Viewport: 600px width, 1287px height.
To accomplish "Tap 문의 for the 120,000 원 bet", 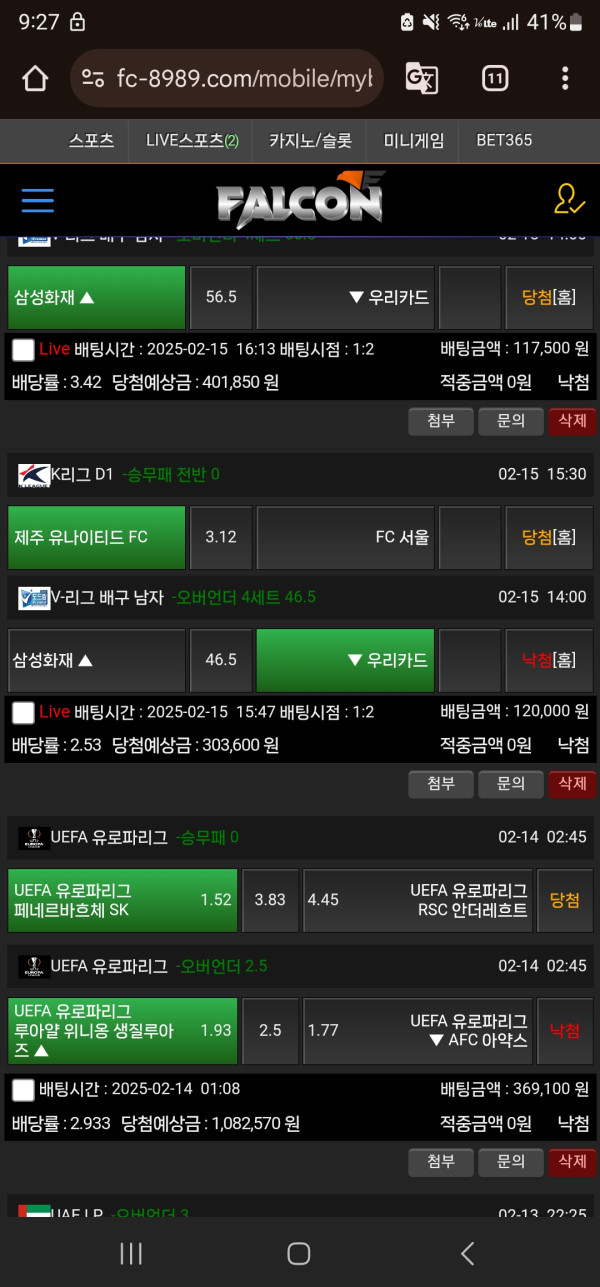I will pyautogui.click(x=510, y=784).
